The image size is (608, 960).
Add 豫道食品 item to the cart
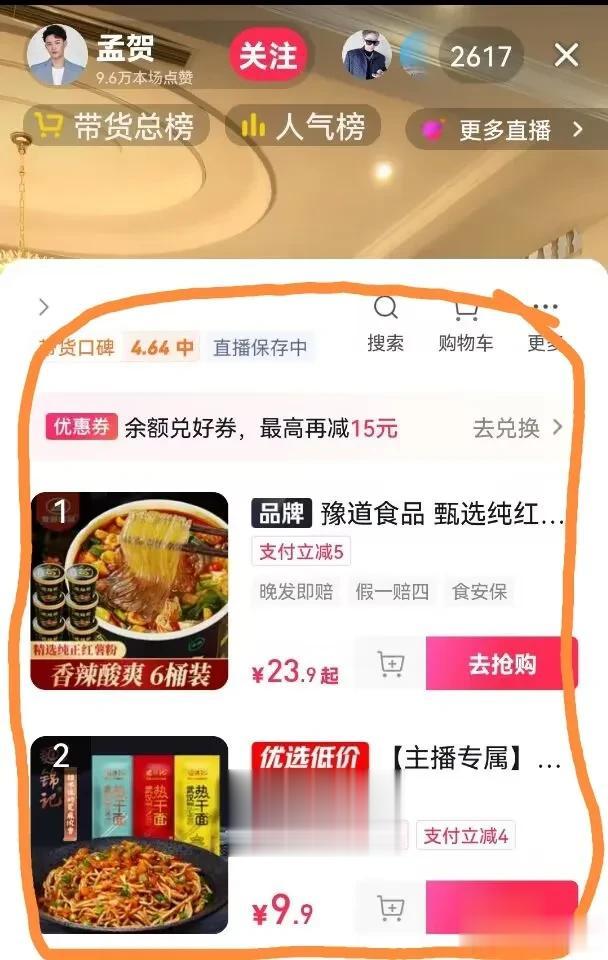pyautogui.click(x=390, y=664)
